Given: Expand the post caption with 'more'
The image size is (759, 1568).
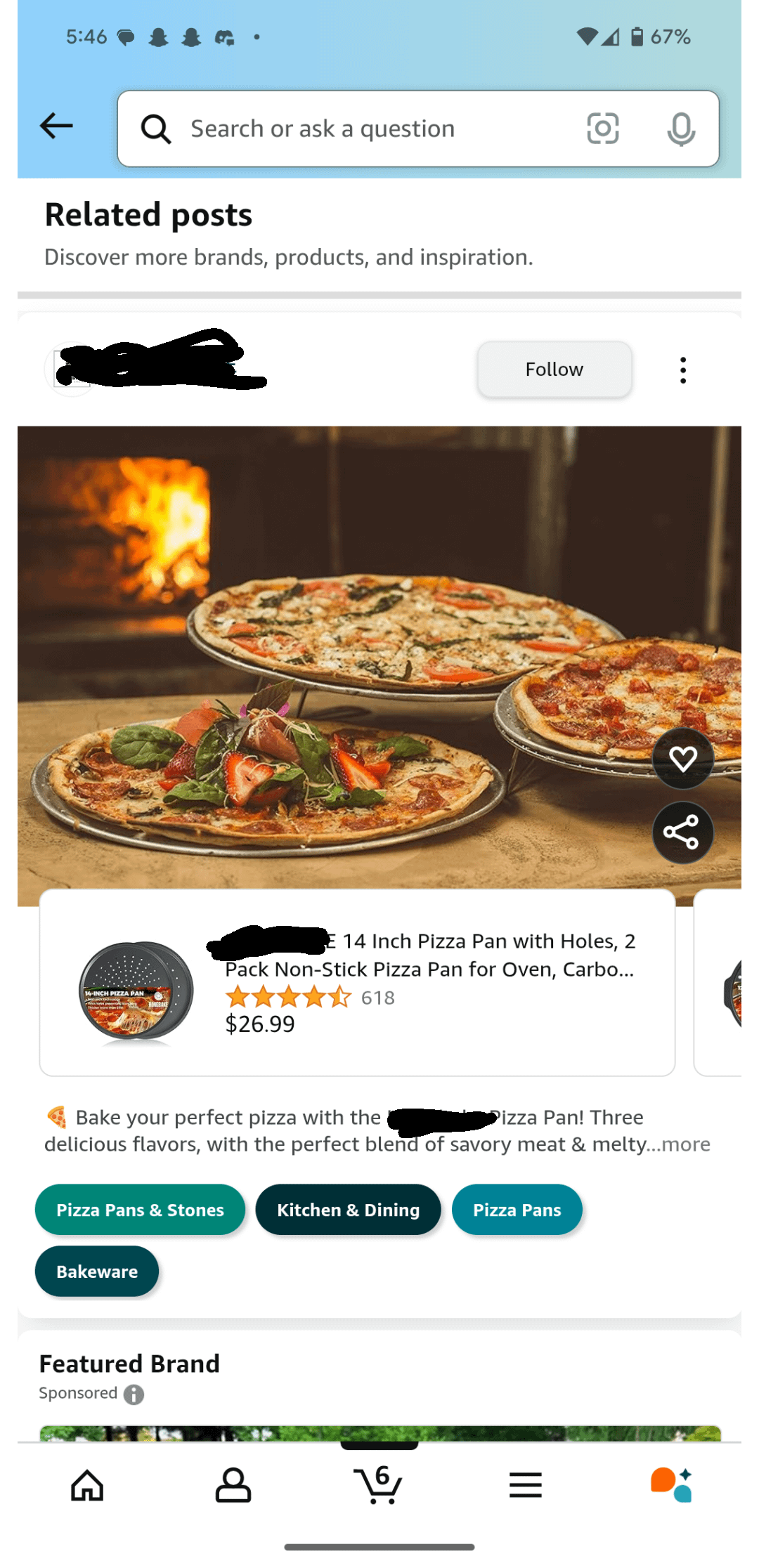Looking at the screenshot, I should 685,1144.
